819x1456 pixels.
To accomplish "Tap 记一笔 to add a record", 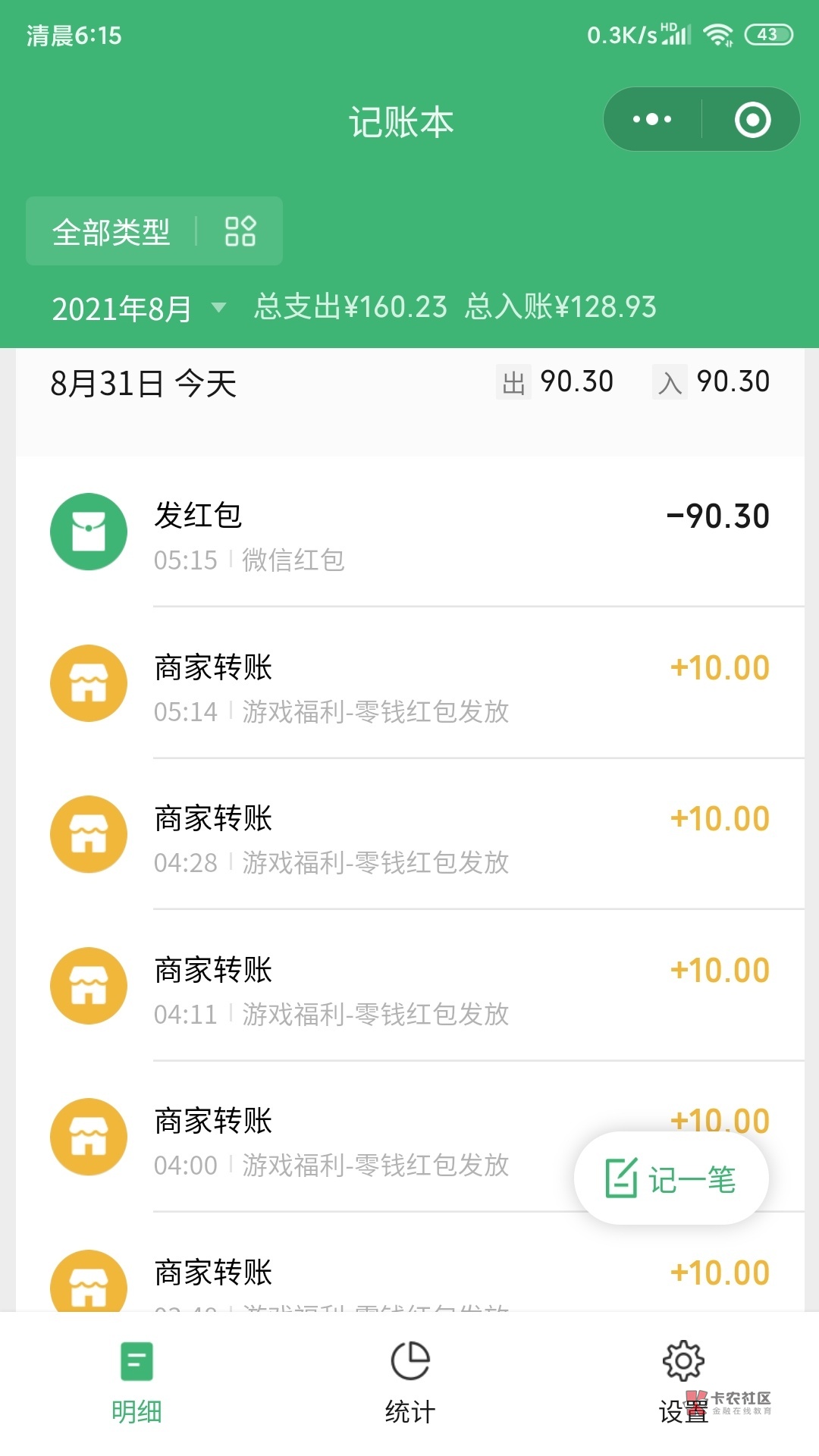I will (671, 1178).
